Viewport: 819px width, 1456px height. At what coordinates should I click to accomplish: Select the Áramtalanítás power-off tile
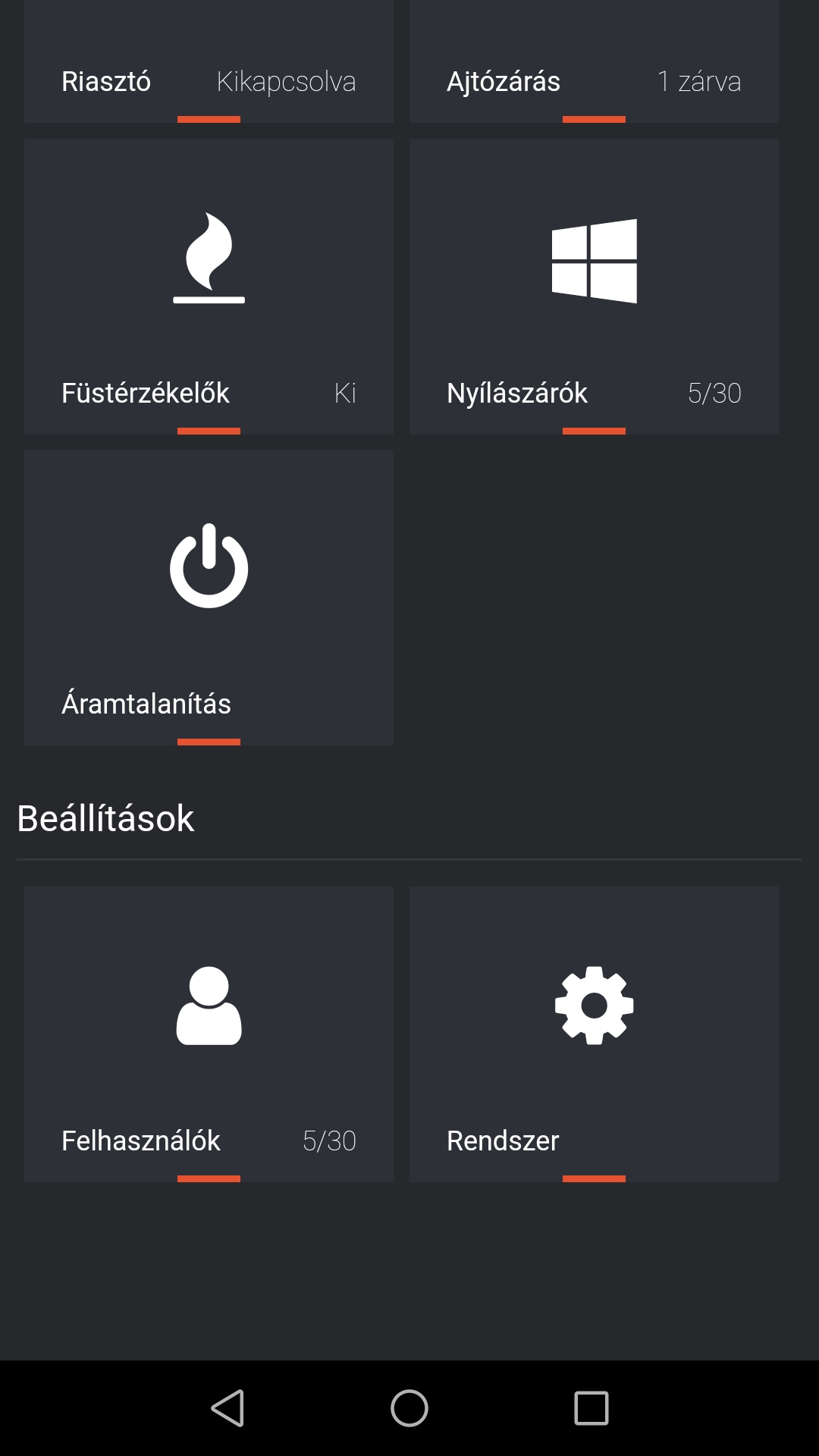tap(209, 598)
